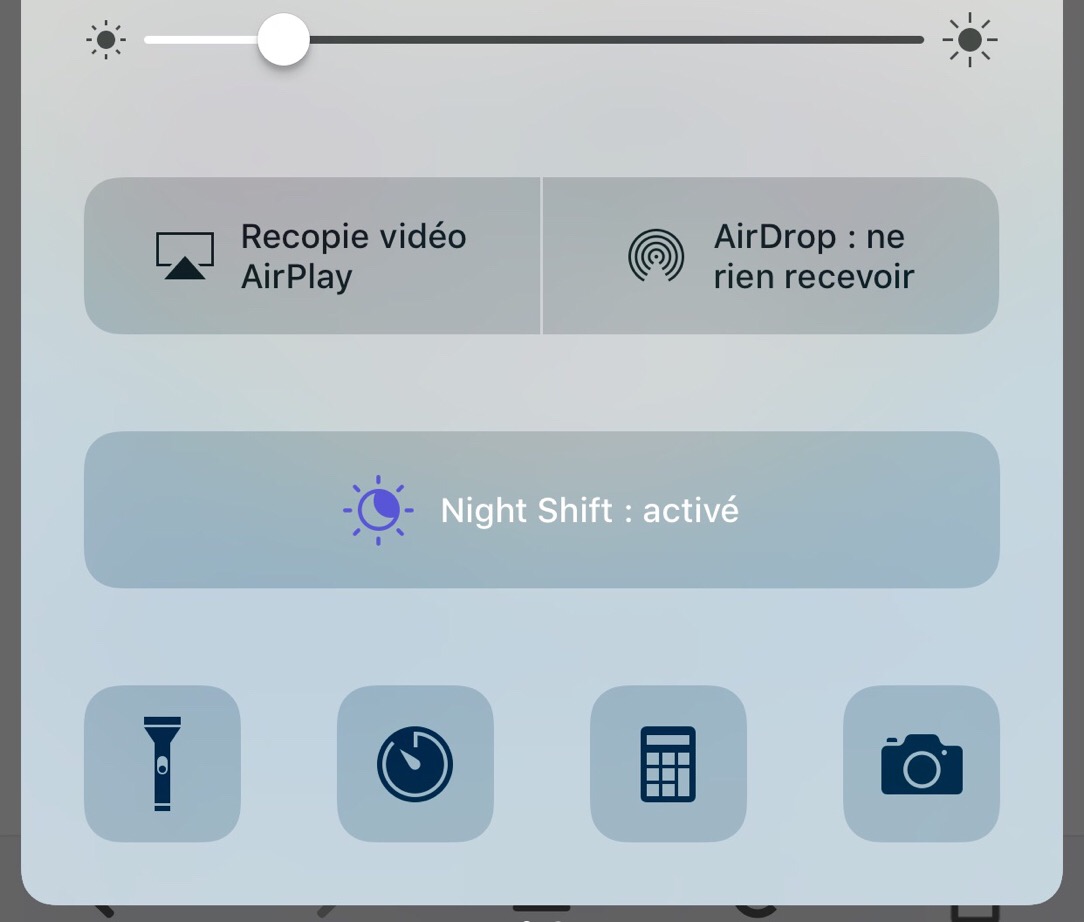1084x922 pixels.
Task: Open Recopie vidéo AirPlay
Action: click(312, 256)
